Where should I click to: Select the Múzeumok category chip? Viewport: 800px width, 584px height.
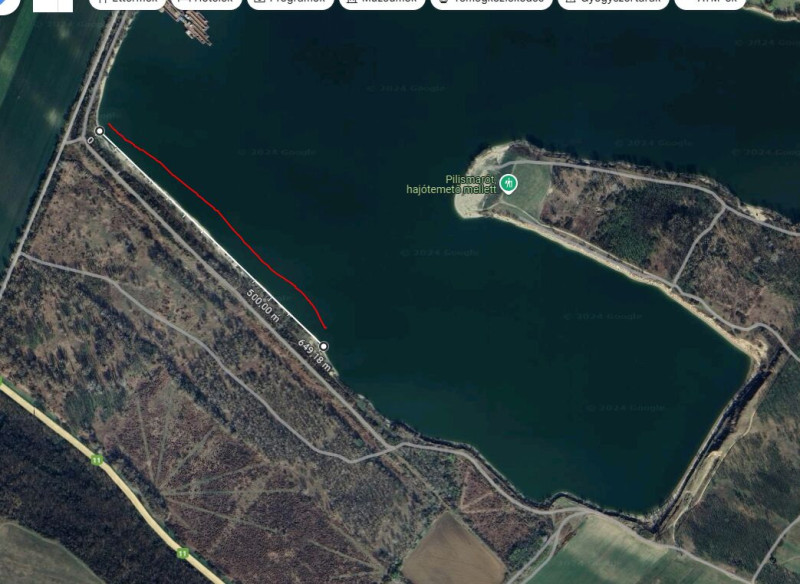(x=380, y=3)
